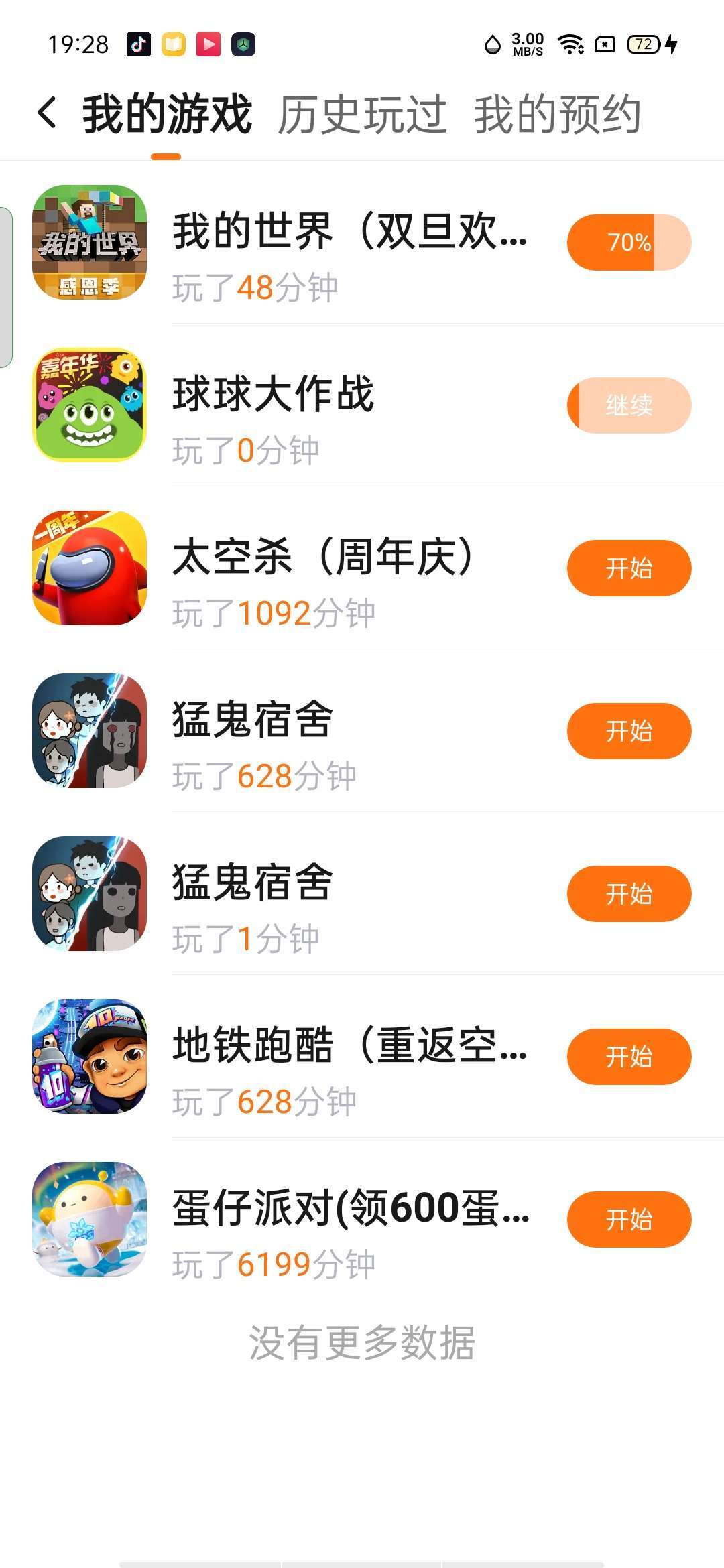Pause the 70% download for 我的世界
The image size is (724, 1568).
(x=629, y=243)
